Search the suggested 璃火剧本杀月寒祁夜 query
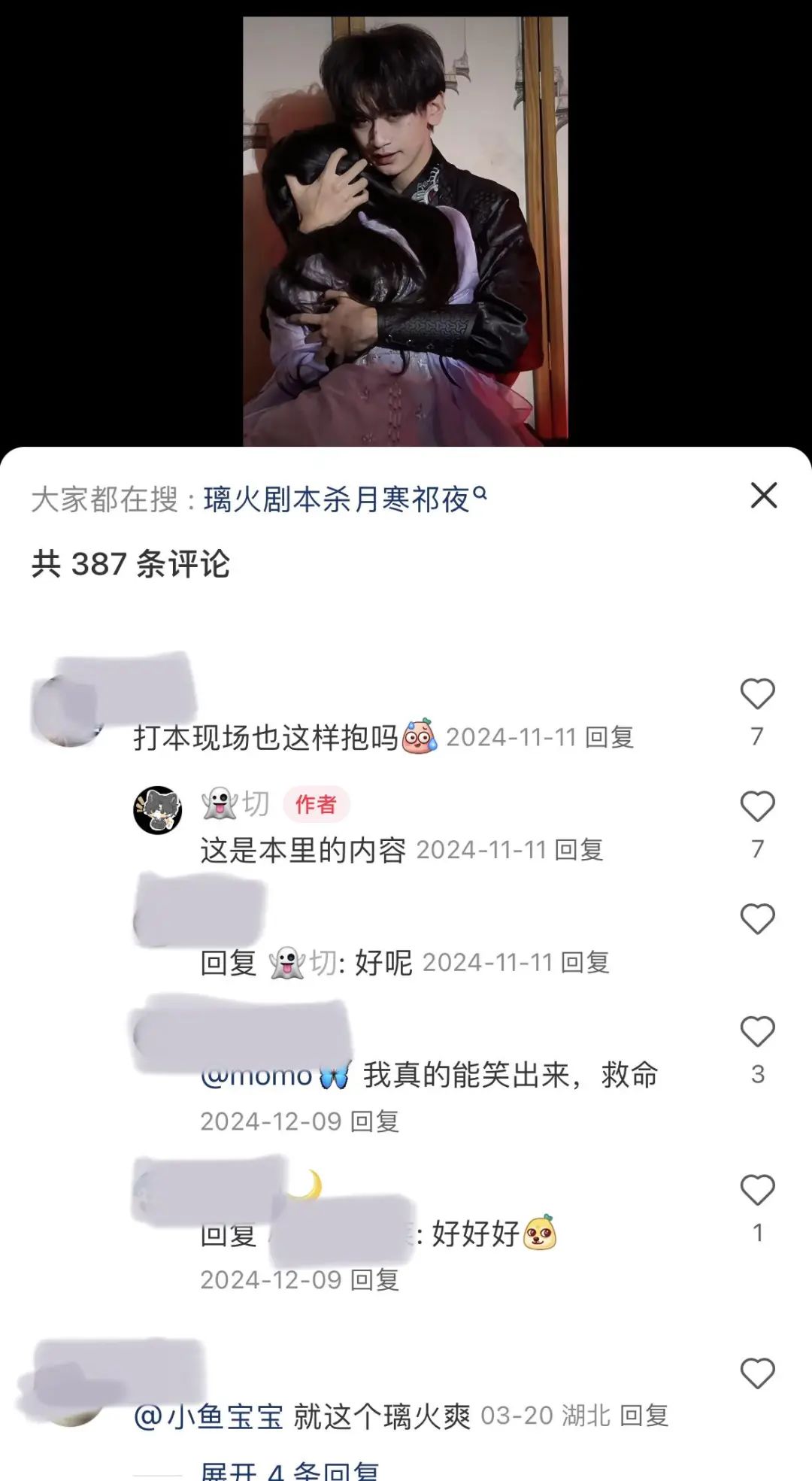812x1481 pixels. [345, 499]
